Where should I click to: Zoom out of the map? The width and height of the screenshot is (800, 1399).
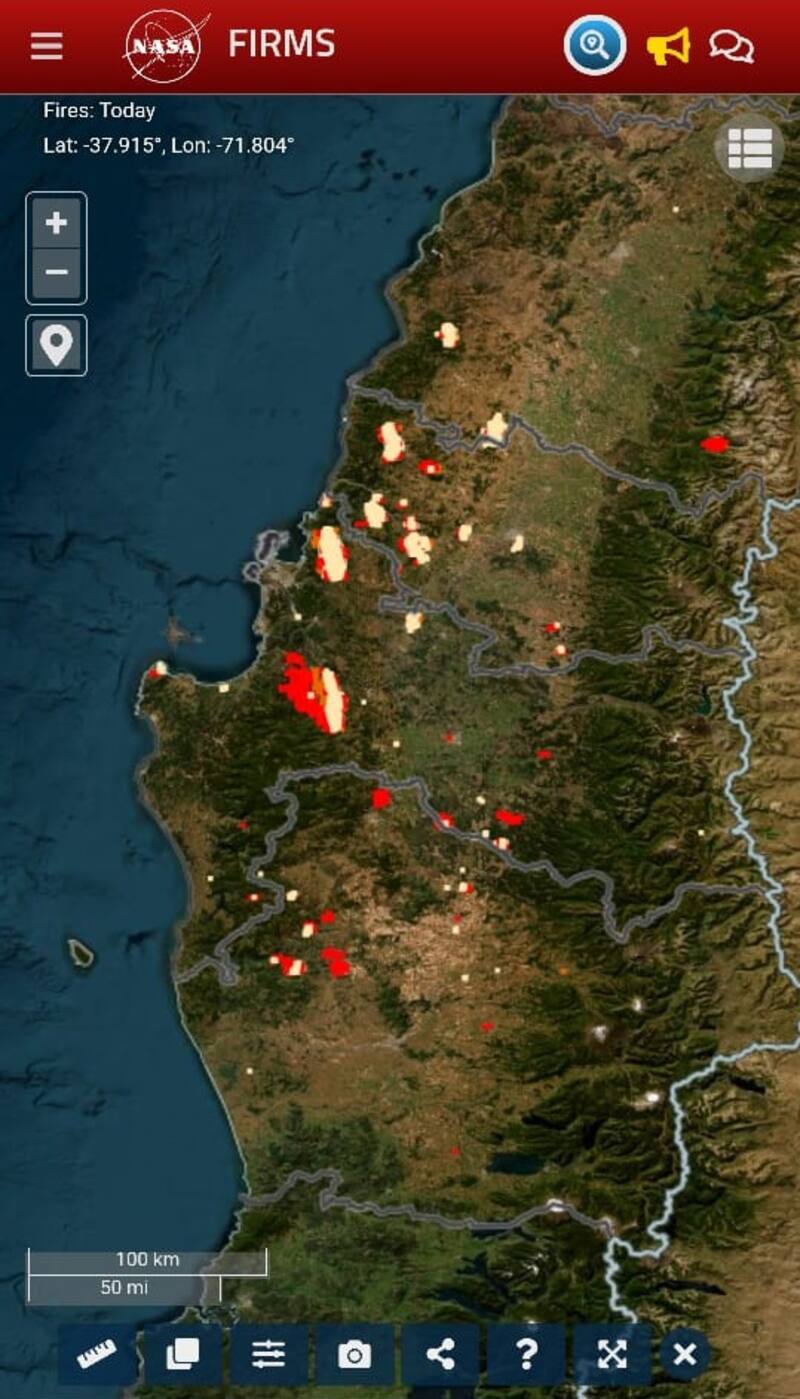point(56,272)
